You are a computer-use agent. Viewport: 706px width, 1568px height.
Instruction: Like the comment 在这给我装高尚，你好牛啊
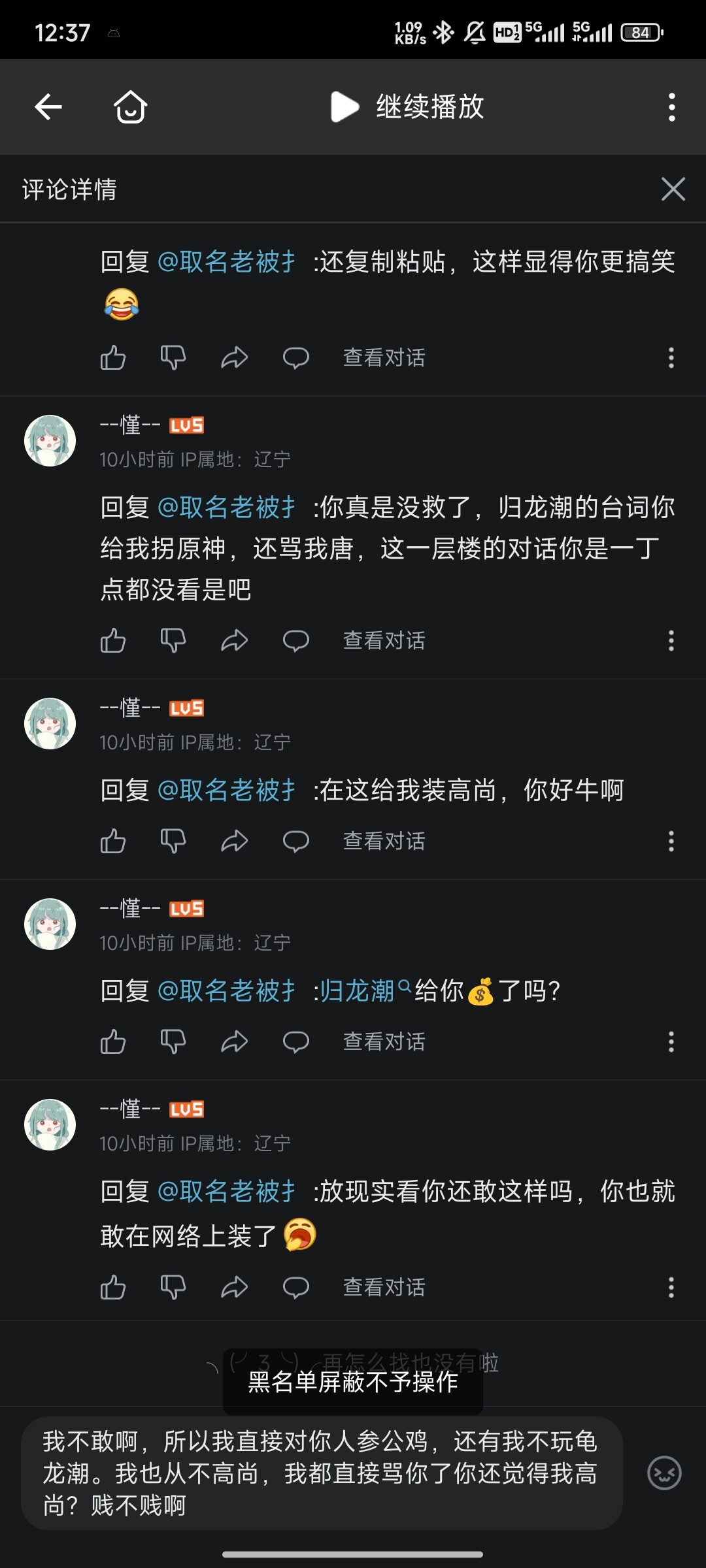[x=113, y=841]
